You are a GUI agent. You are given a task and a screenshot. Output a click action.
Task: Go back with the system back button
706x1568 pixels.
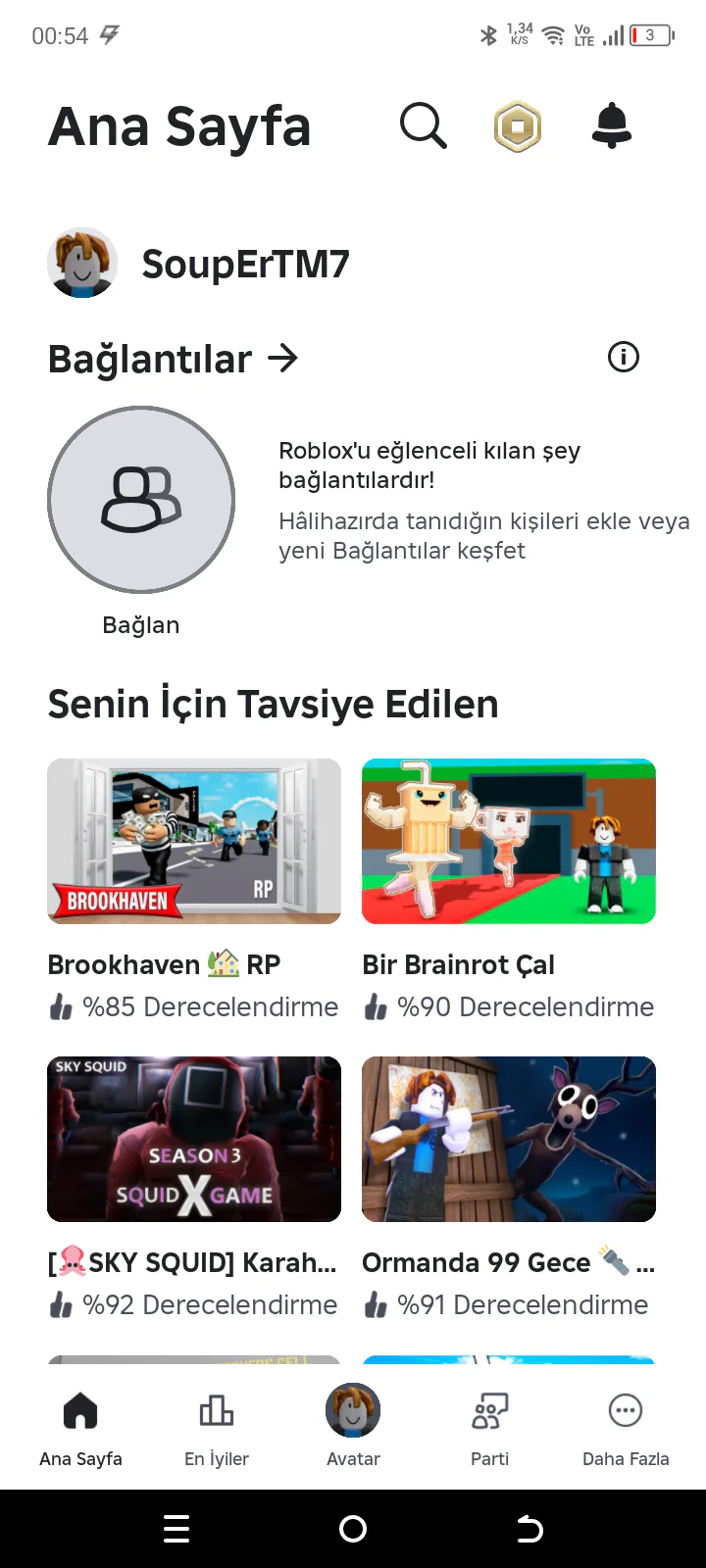coord(529,1529)
